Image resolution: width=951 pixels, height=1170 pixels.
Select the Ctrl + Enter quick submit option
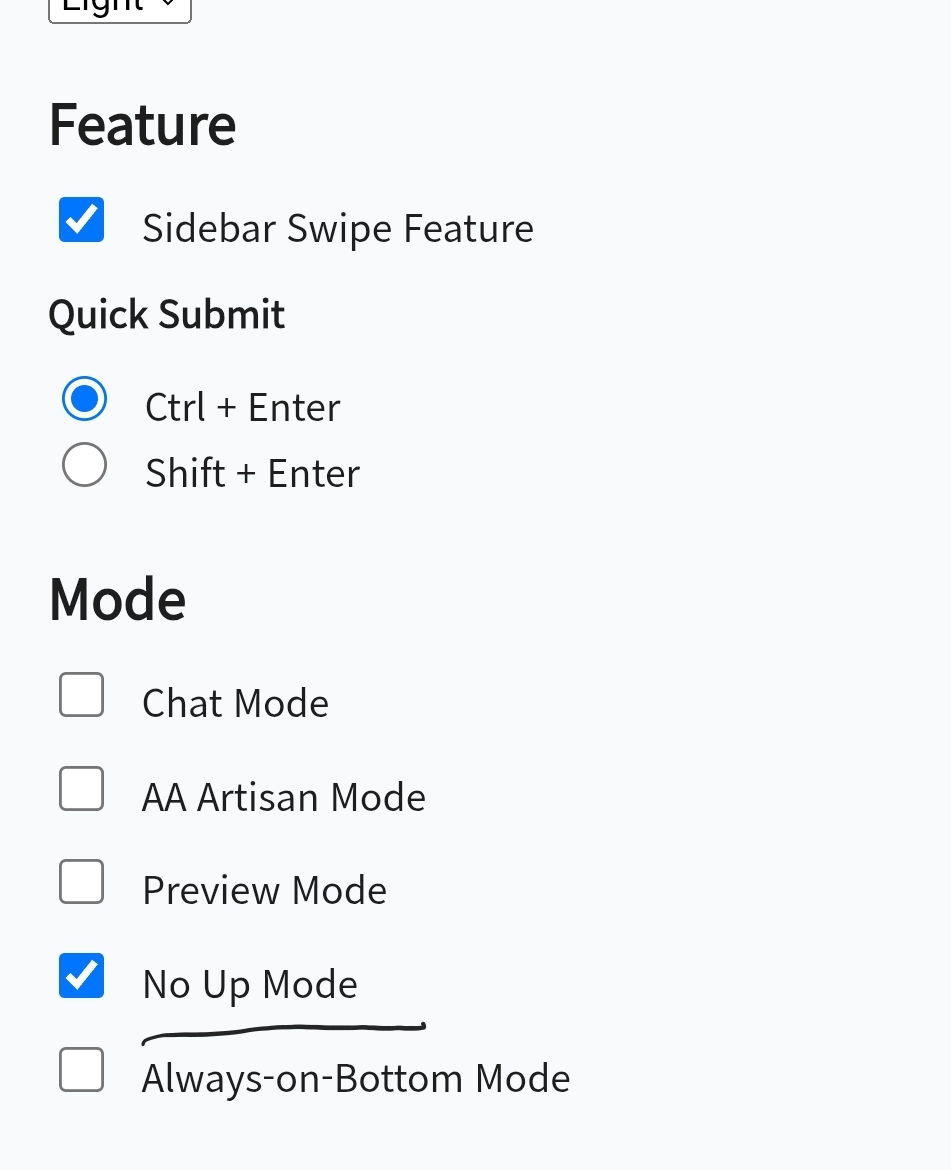(84, 399)
